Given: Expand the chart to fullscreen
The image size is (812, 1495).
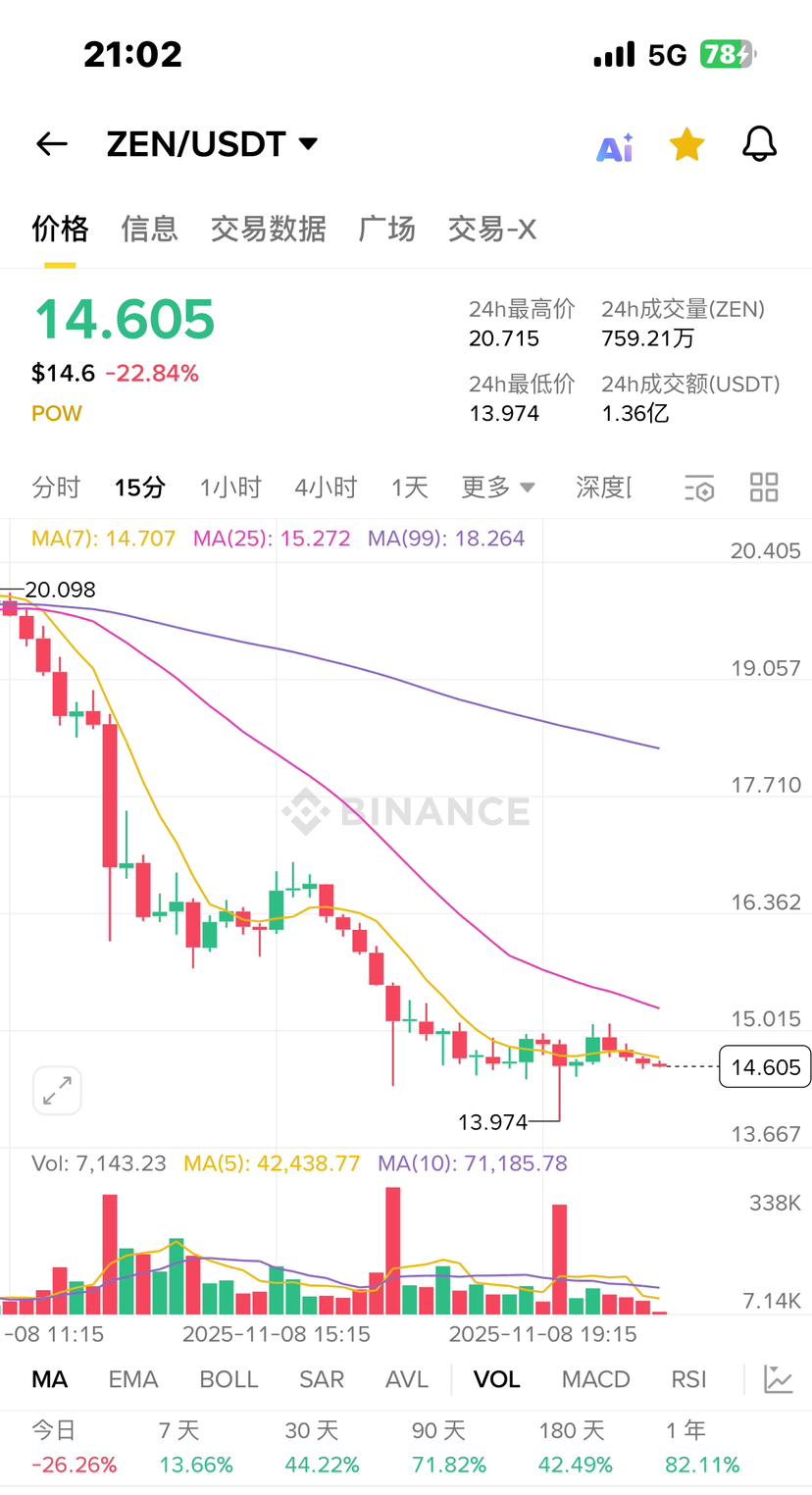Looking at the screenshot, I should click(57, 1090).
